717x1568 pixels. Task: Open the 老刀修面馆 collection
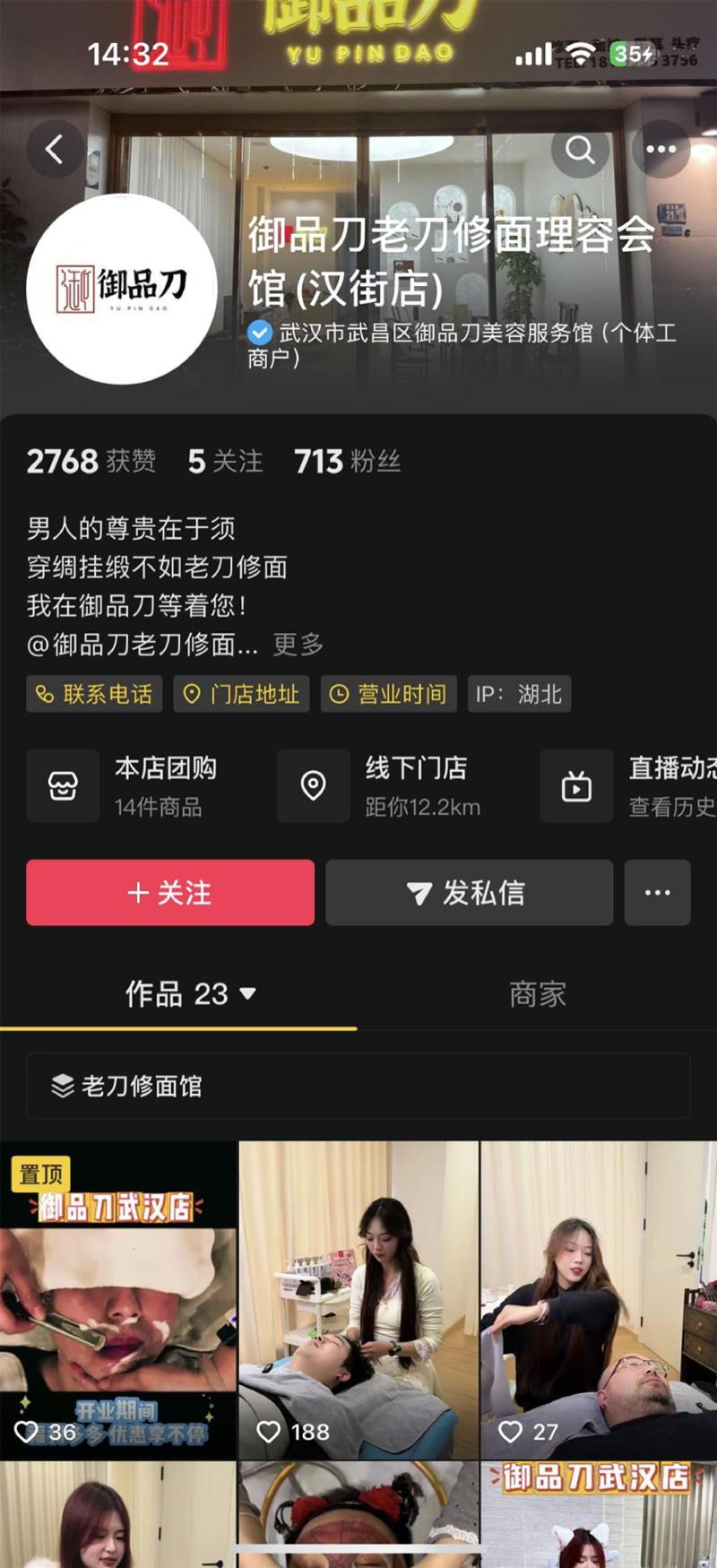tap(358, 1086)
